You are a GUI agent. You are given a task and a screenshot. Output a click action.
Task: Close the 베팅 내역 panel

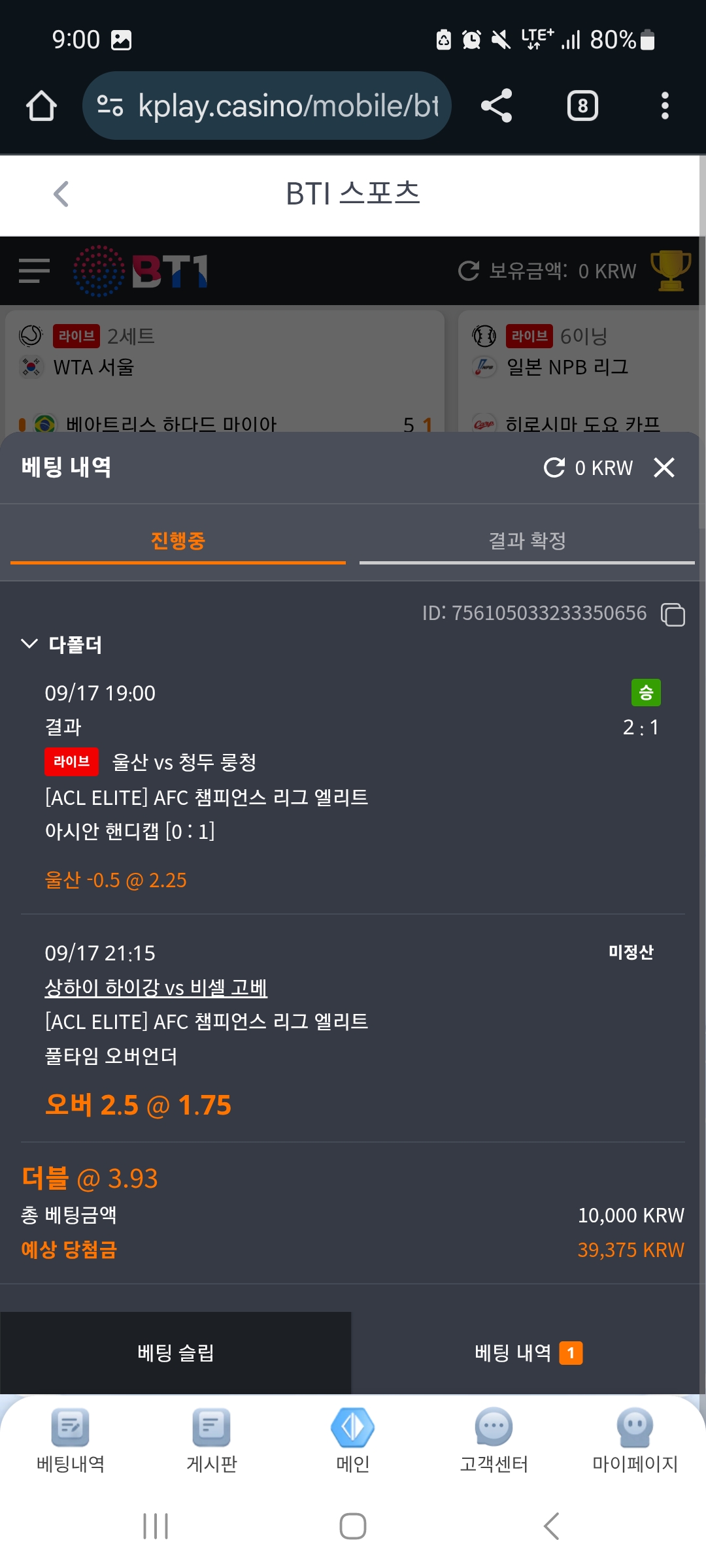[x=664, y=467]
